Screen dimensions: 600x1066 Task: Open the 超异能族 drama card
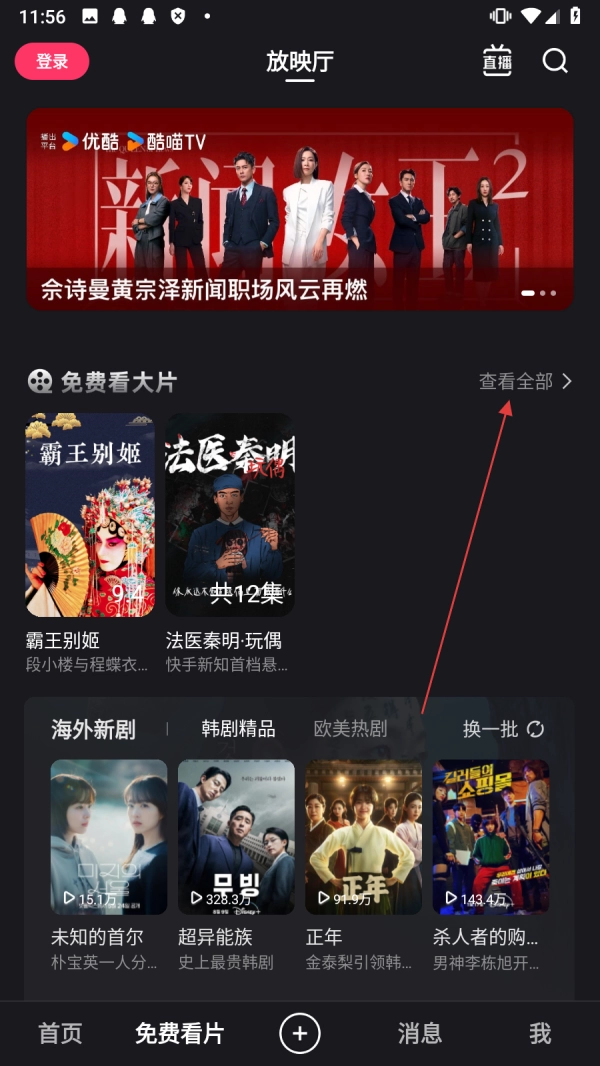click(x=236, y=837)
